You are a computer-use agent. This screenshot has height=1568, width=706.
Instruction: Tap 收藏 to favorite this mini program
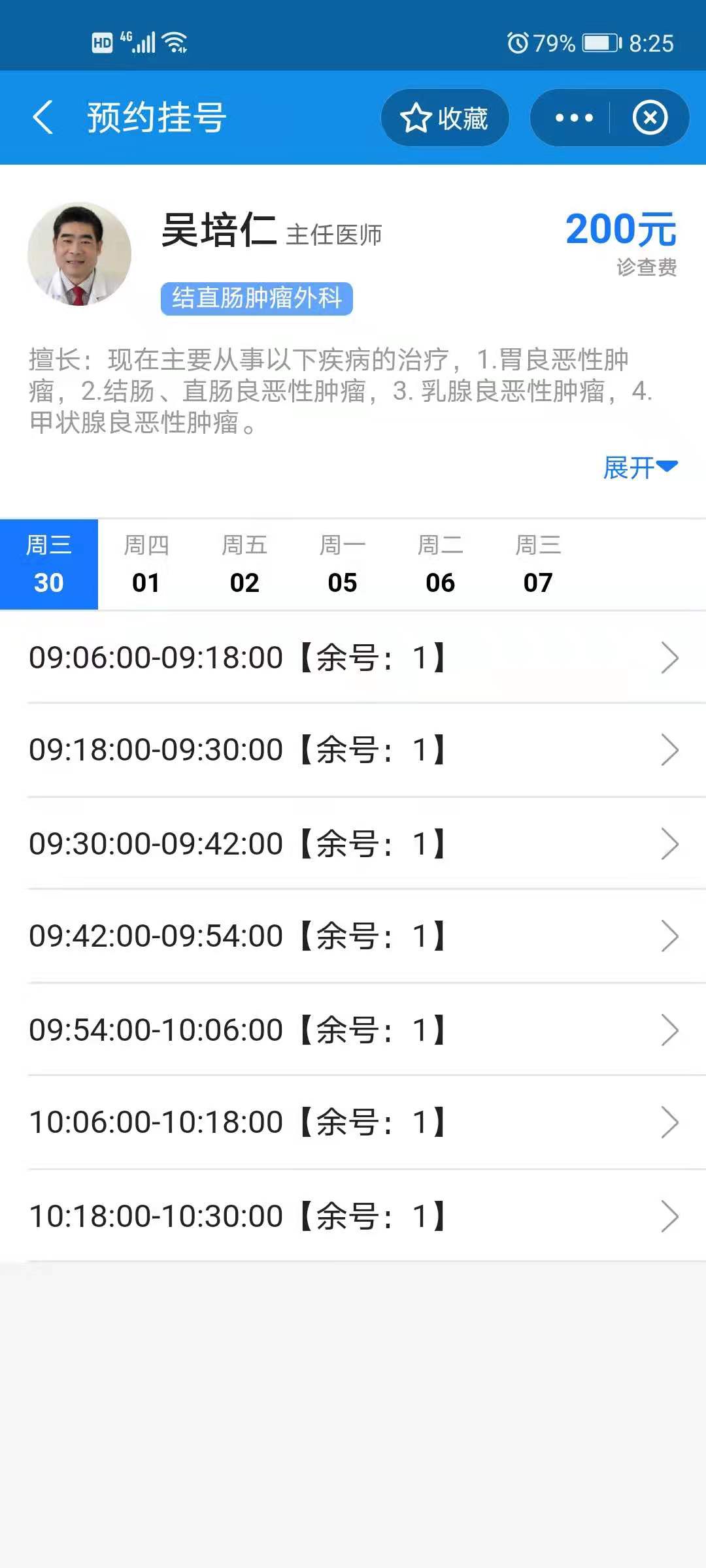click(445, 118)
